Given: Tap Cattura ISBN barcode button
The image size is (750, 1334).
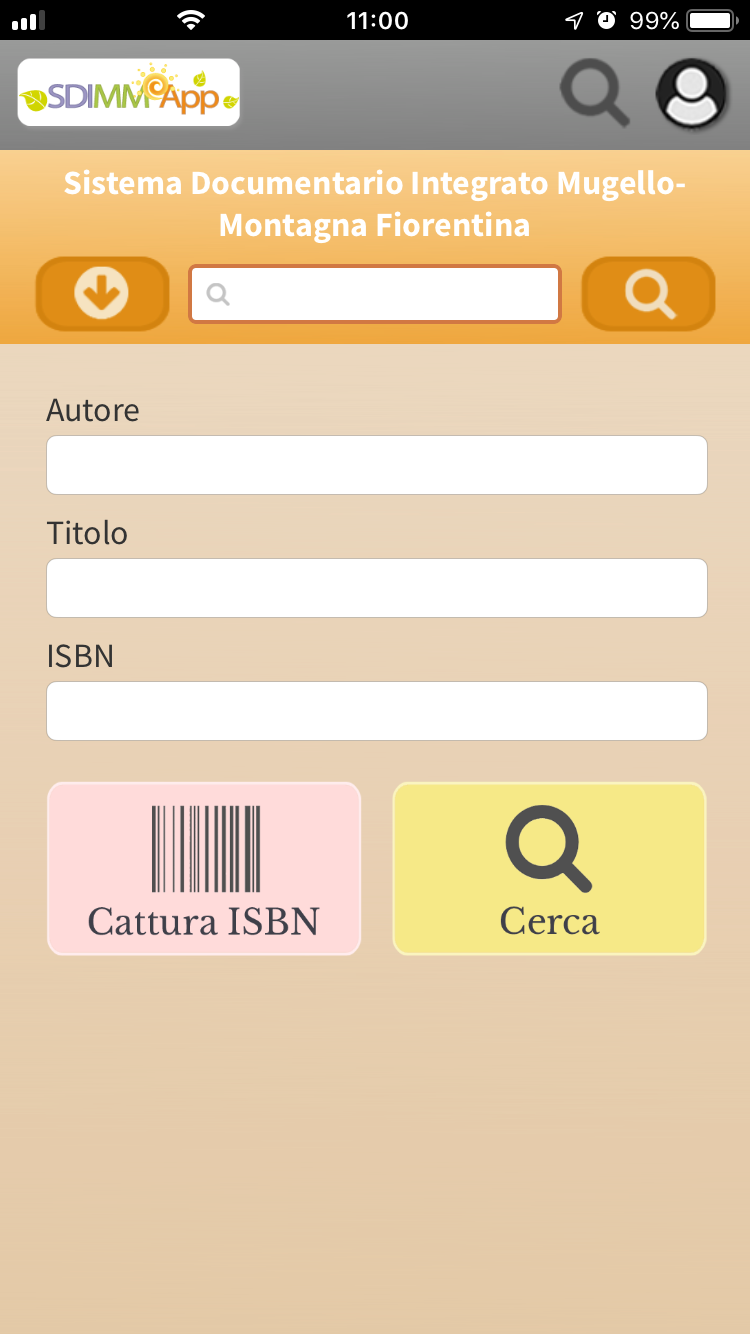Looking at the screenshot, I should coord(204,868).
